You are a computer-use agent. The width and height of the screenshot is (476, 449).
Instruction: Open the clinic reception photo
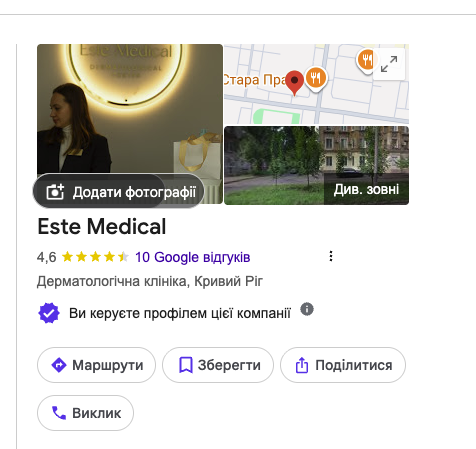(x=130, y=108)
